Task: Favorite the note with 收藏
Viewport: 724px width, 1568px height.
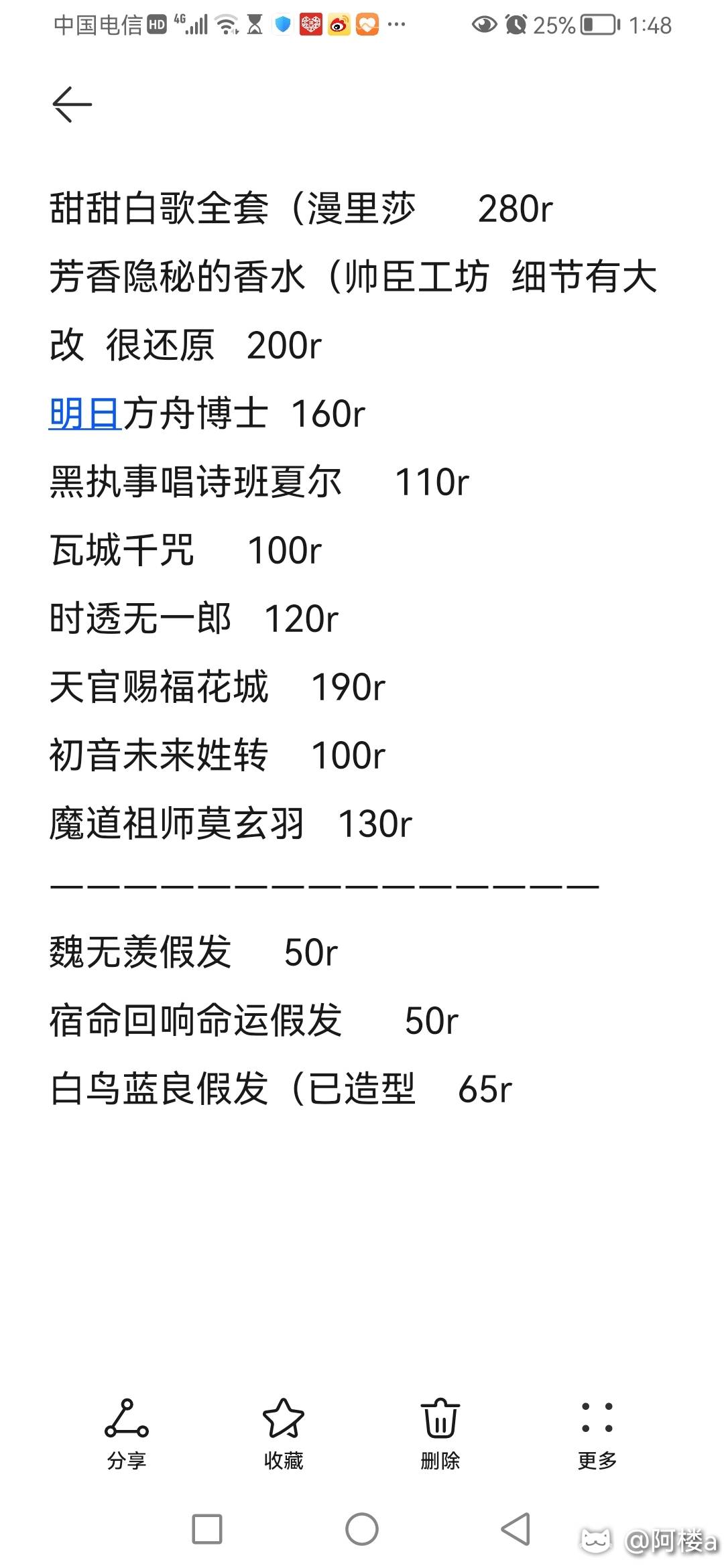Action: coord(283,1434)
